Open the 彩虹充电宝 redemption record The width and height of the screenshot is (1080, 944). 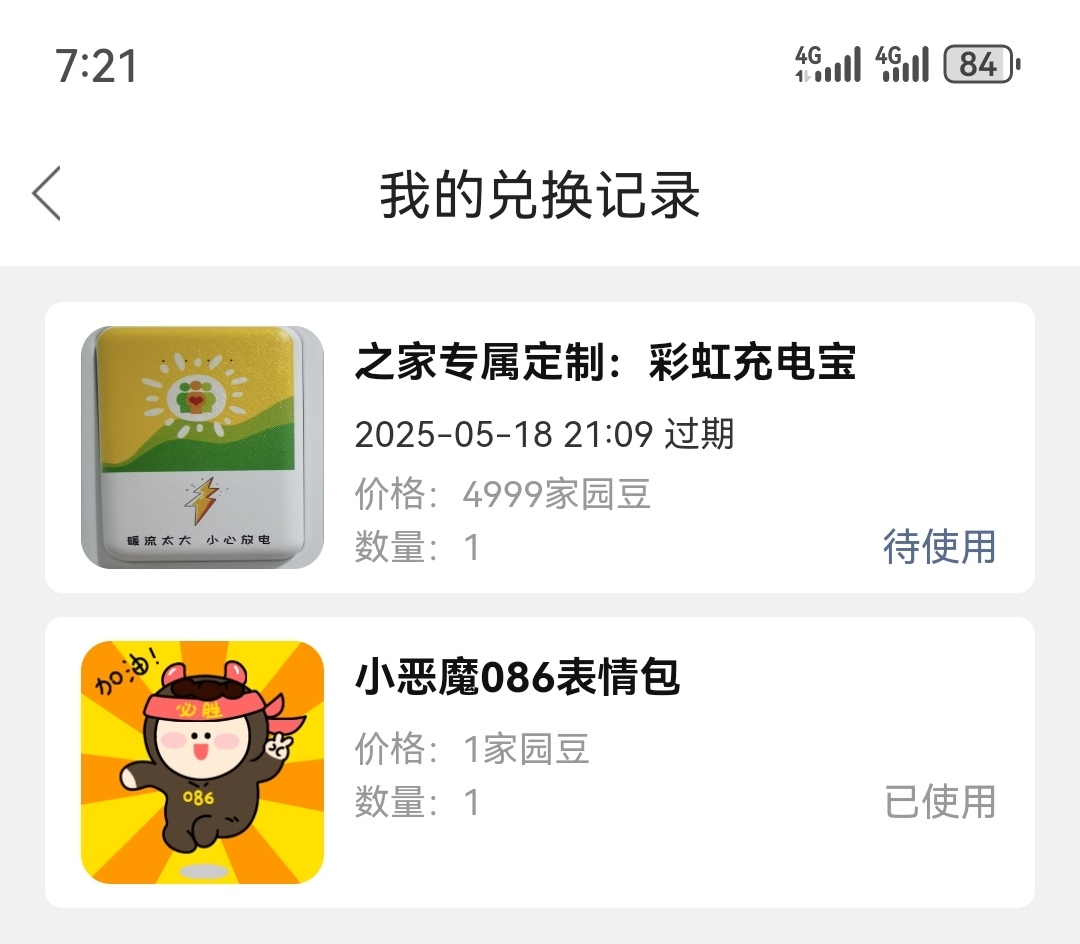click(604, 363)
